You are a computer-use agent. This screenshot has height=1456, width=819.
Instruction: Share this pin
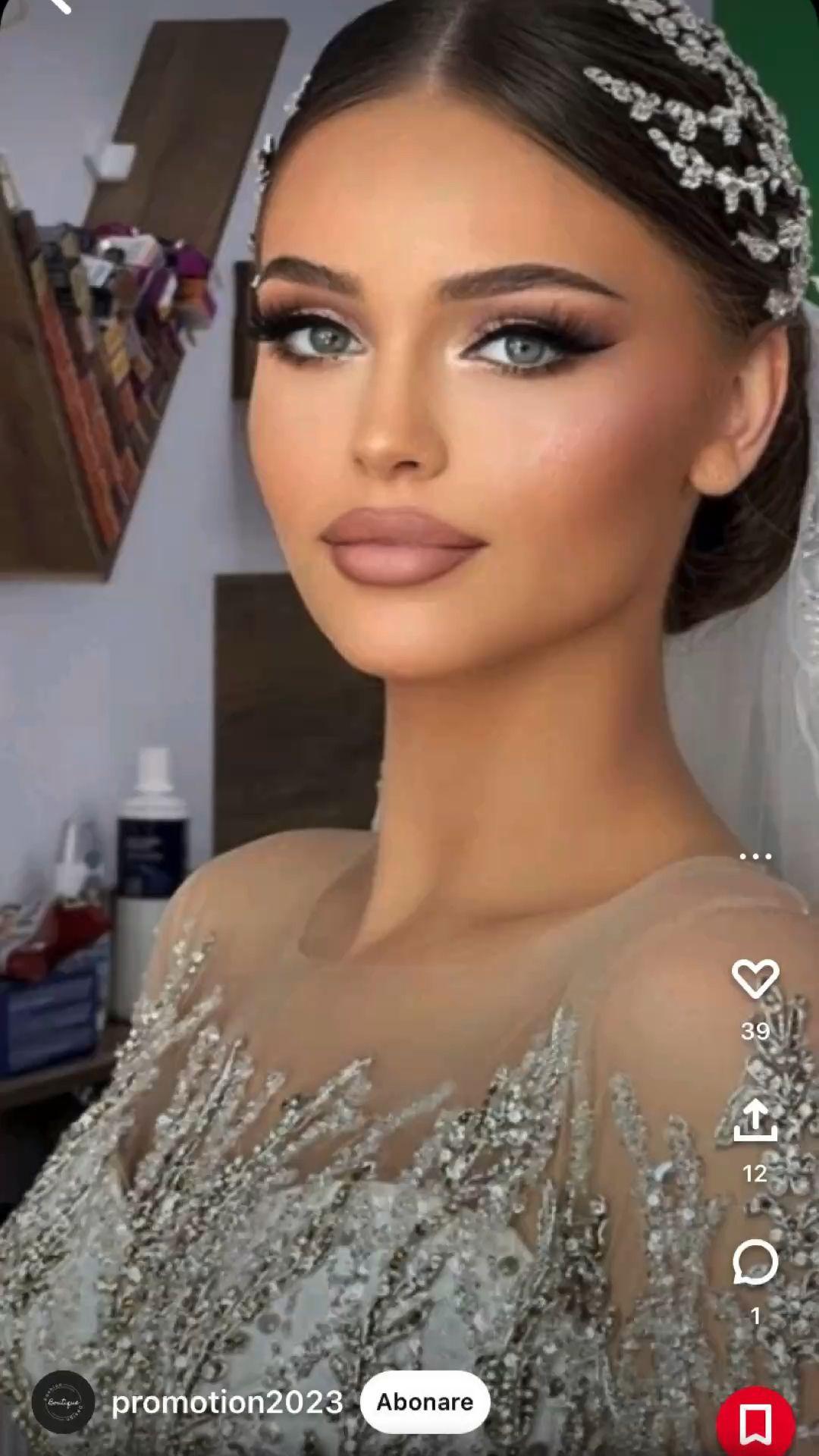point(755,1121)
